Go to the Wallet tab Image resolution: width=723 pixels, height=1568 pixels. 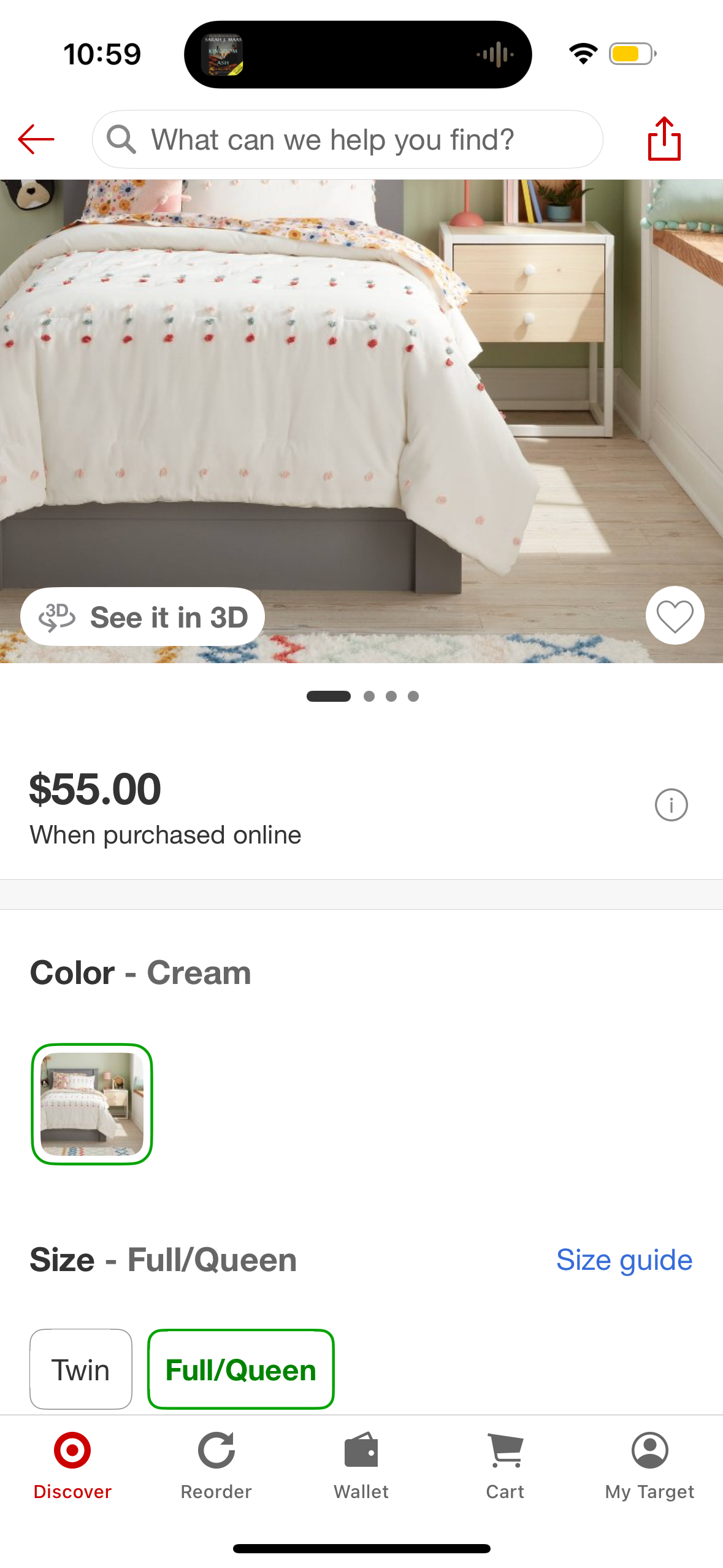pos(361,1465)
